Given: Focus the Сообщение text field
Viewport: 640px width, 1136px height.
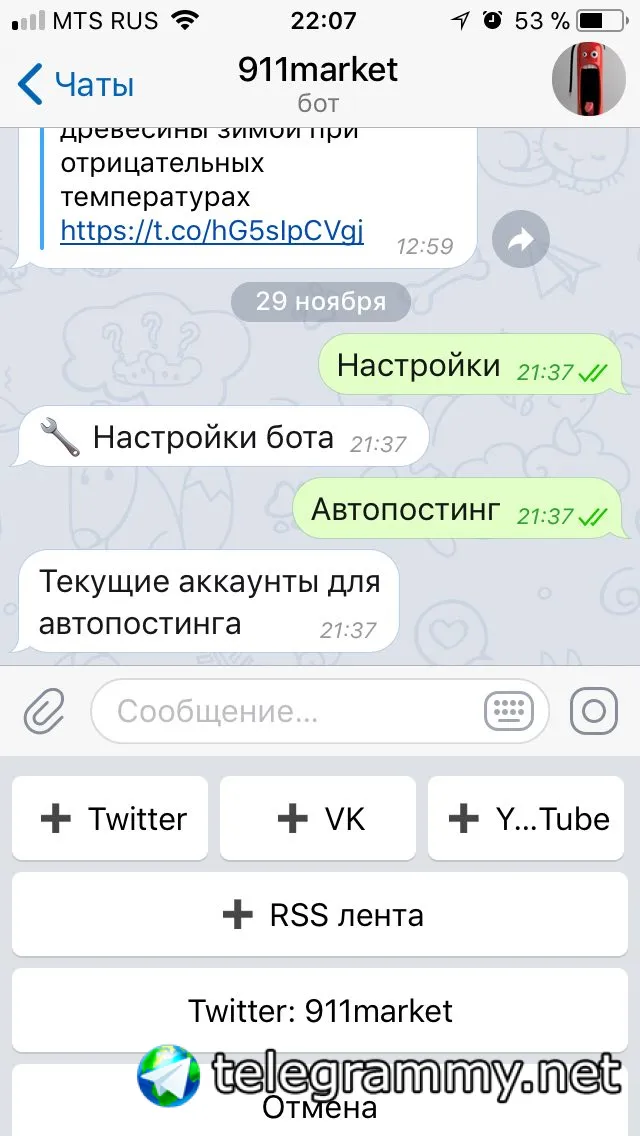Looking at the screenshot, I should point(290,712).
